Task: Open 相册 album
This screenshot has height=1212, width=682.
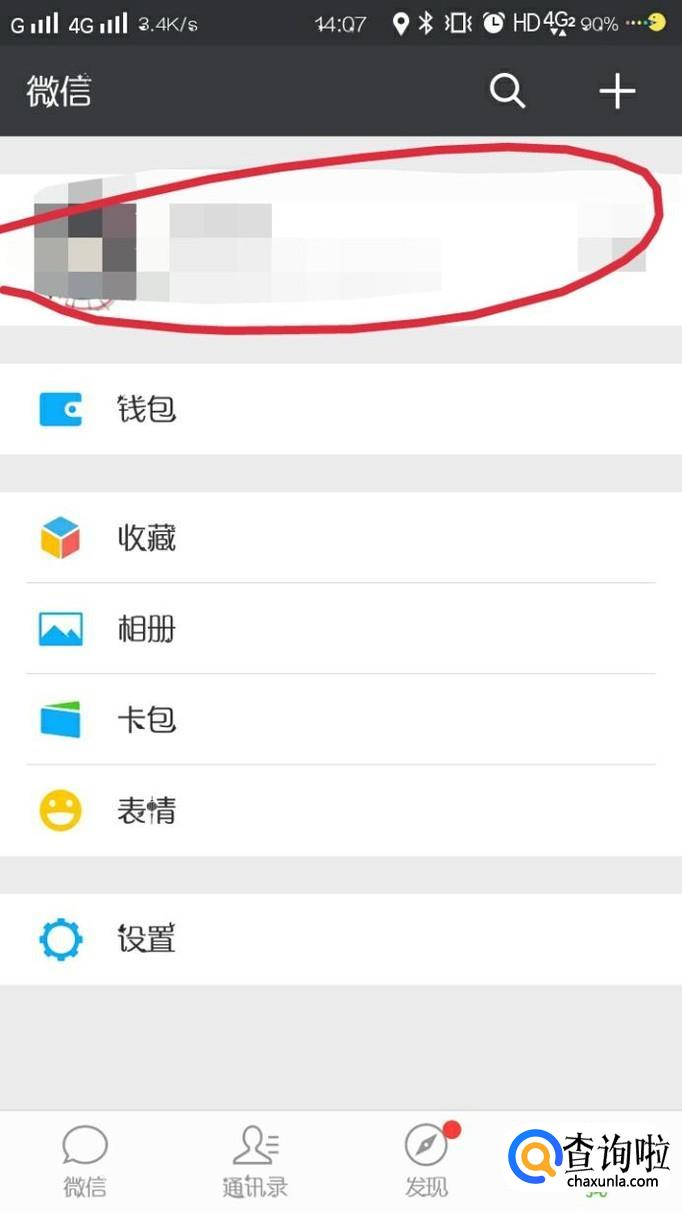Action: click(x=341, y=629)
